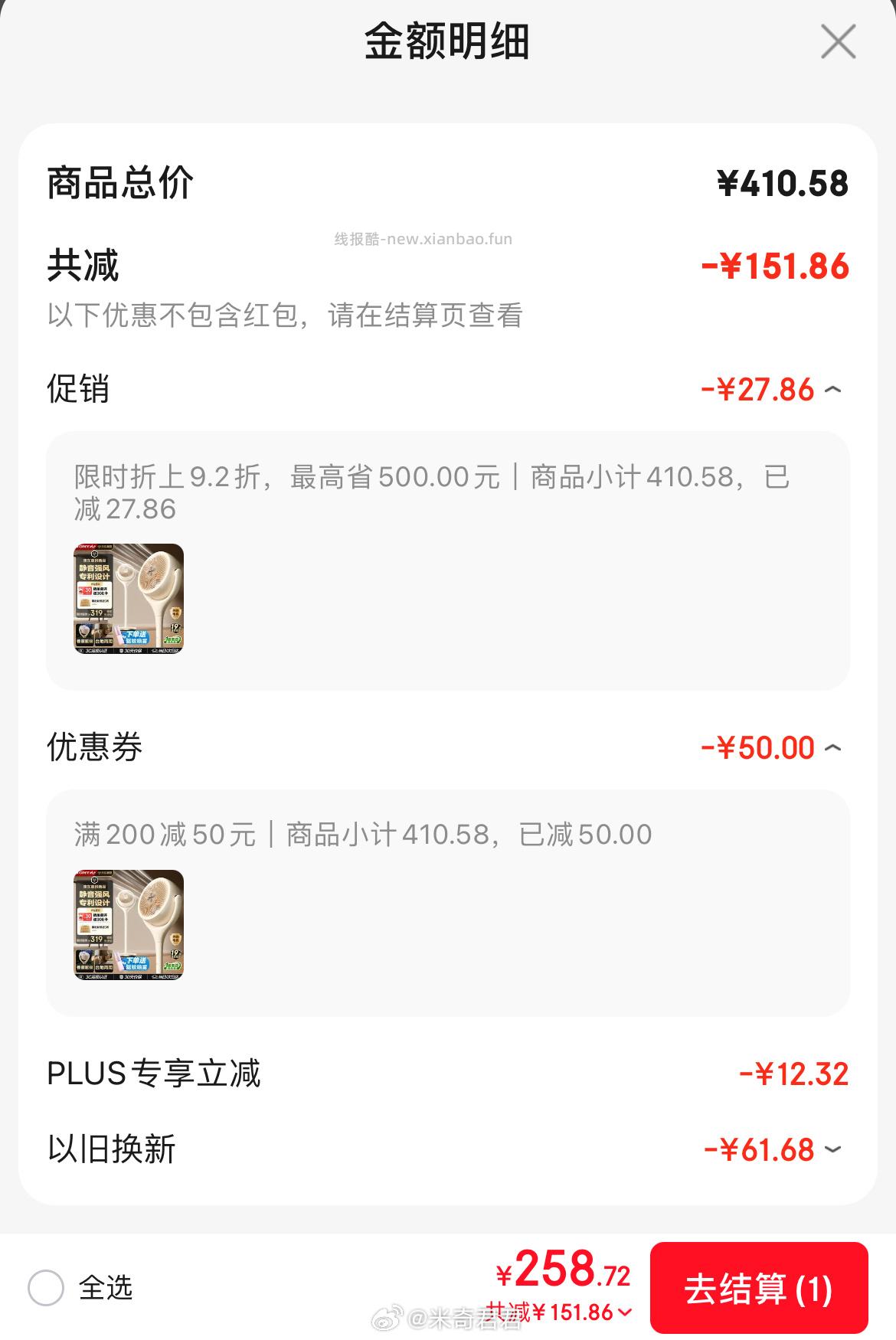This screenshot has width=896, height=1340.
Task: Collapse the 促销 promotion details section
Action: (x=834, y=389)
